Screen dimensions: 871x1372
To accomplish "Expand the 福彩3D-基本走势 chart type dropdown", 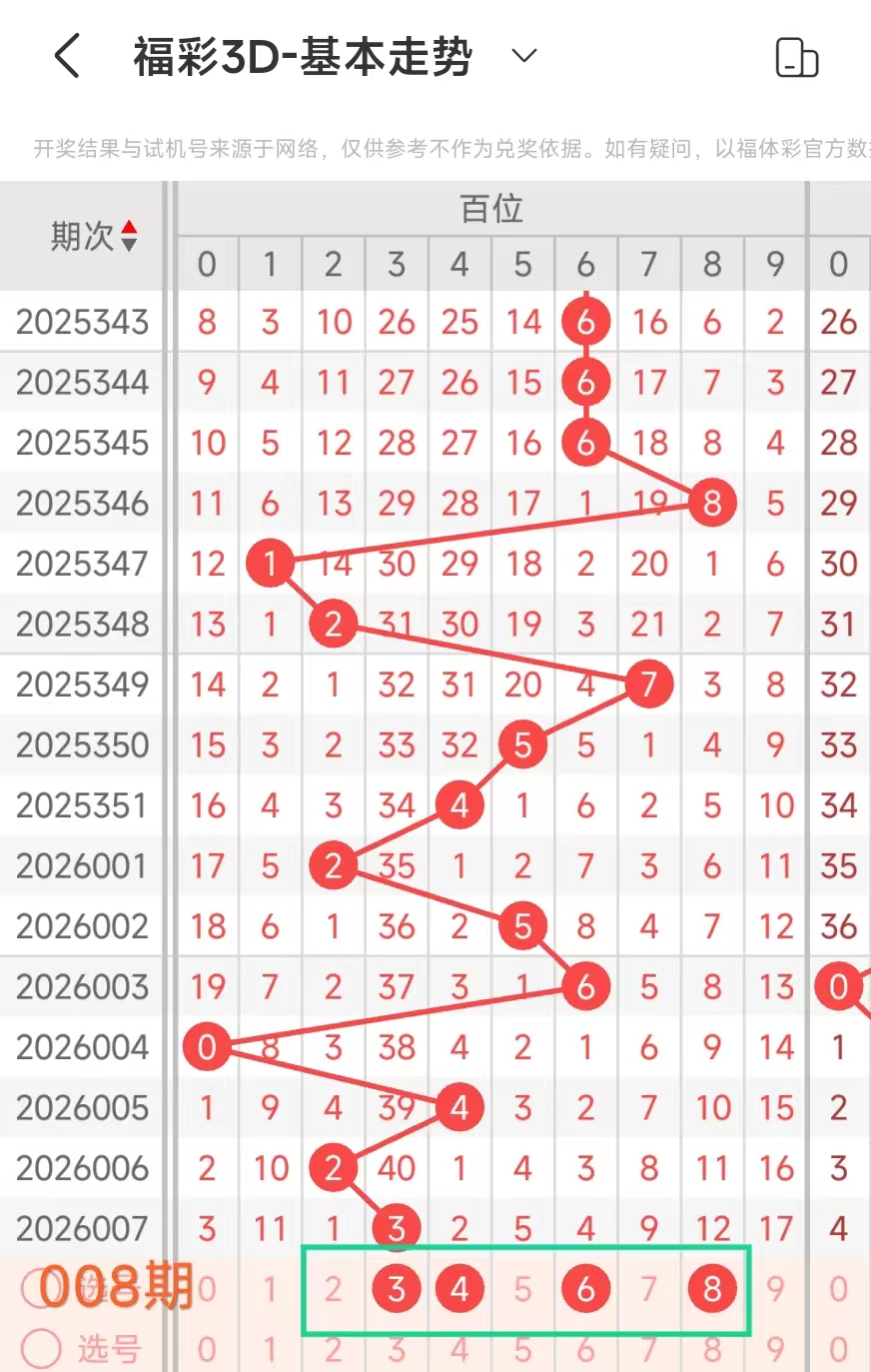I will pyautogui.click(x=524, y=56).
